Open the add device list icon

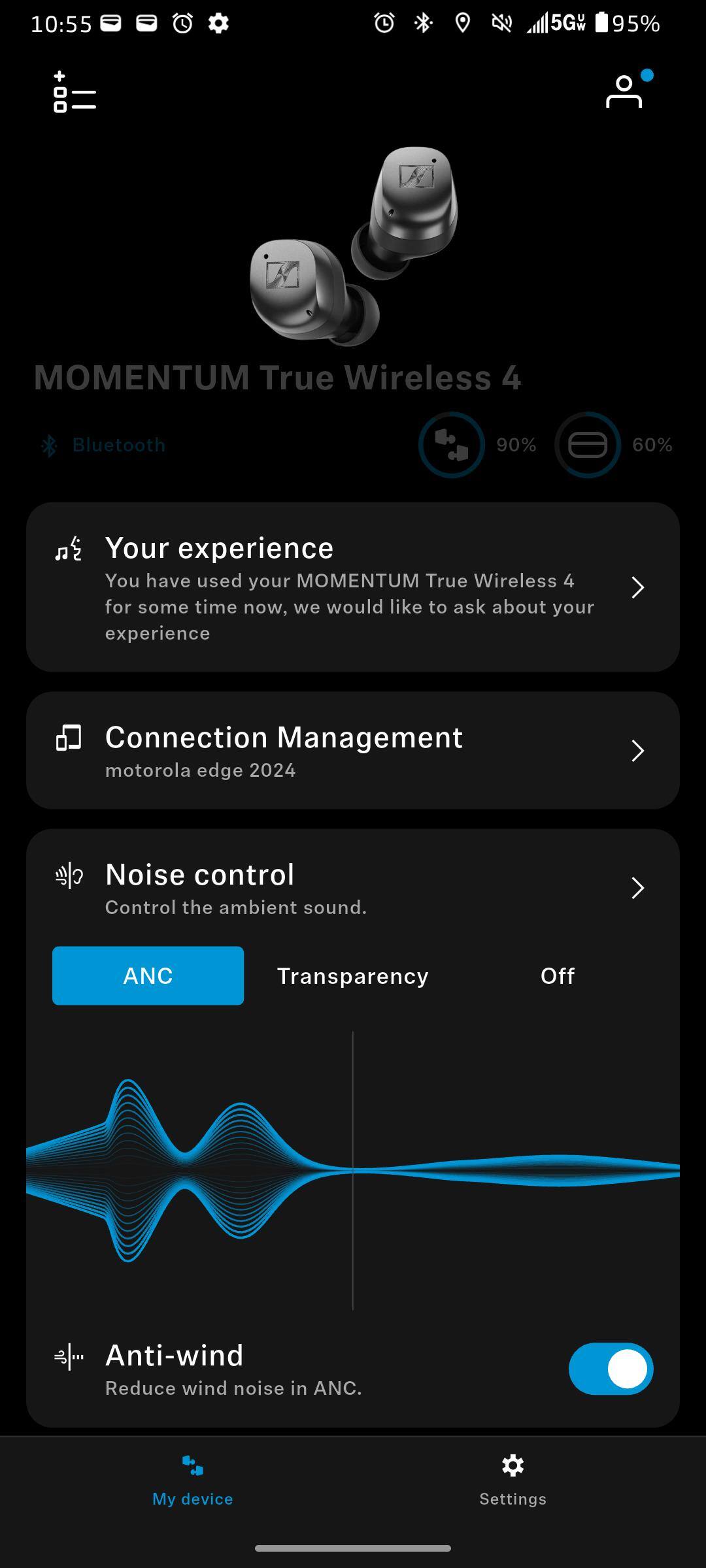(75, 92)
